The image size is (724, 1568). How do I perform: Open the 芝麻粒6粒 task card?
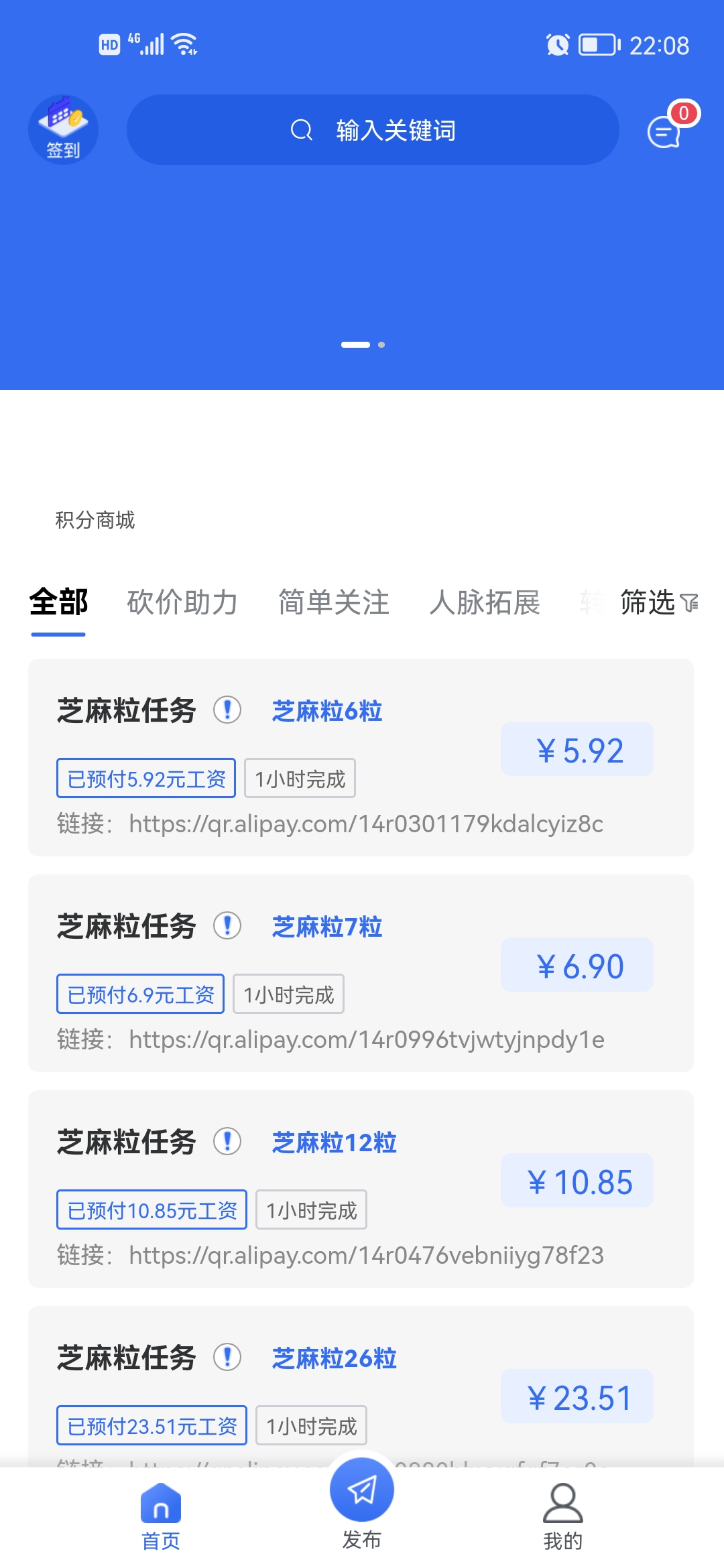pos(361,757)
